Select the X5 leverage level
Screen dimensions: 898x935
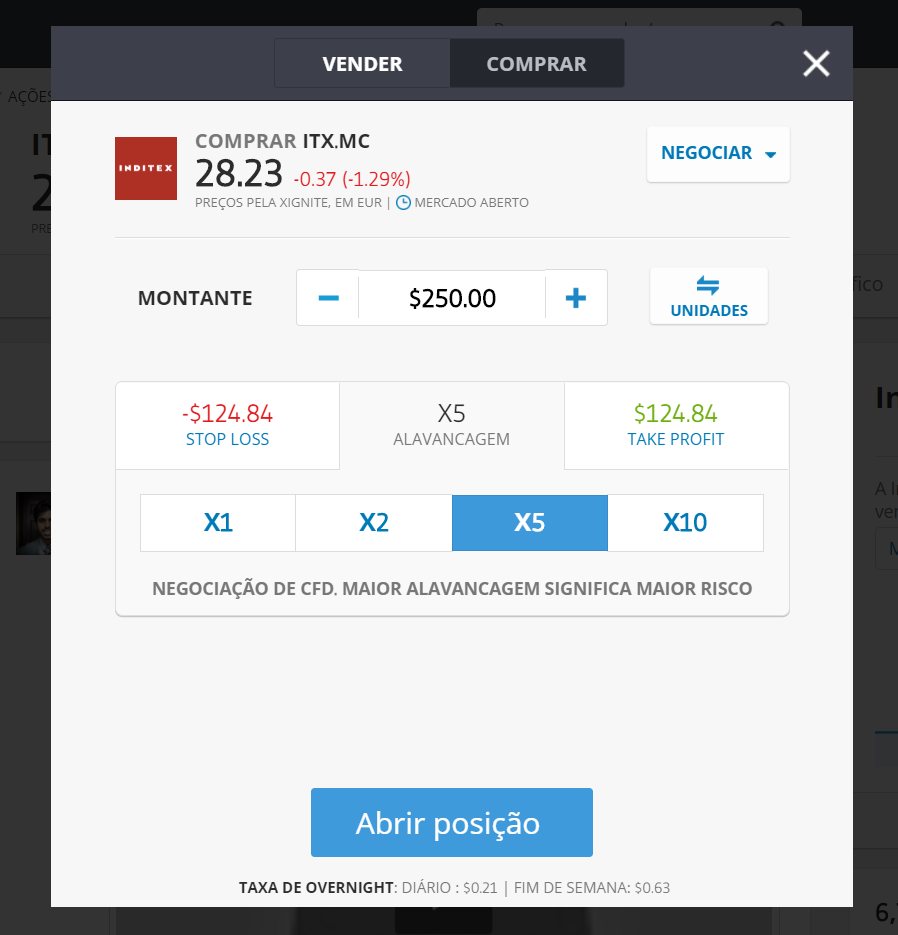pos(529,522)
